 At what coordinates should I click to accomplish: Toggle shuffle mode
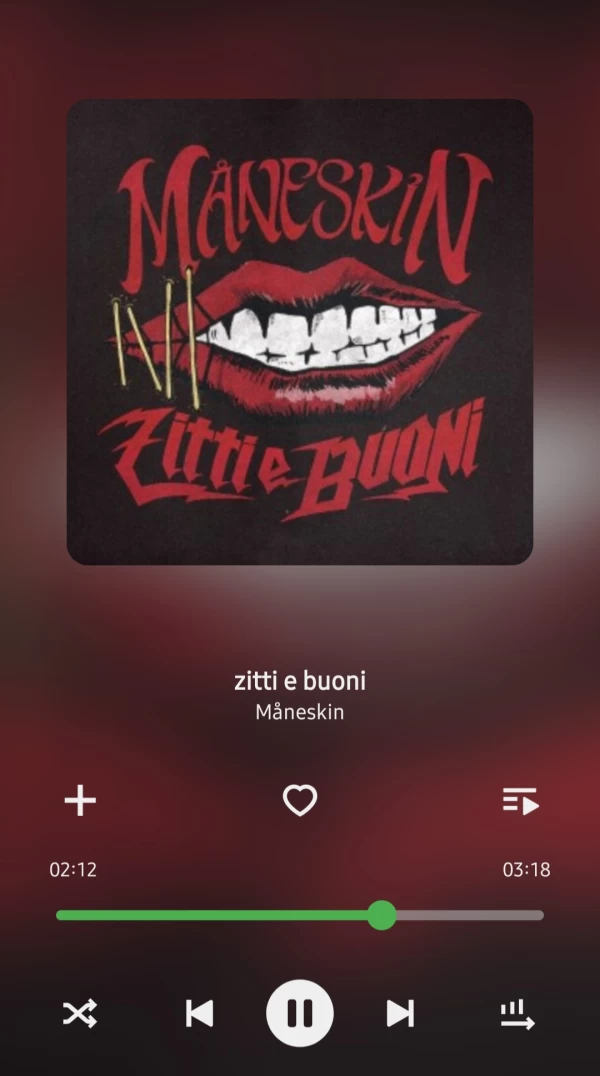(x=80, y=1014)
